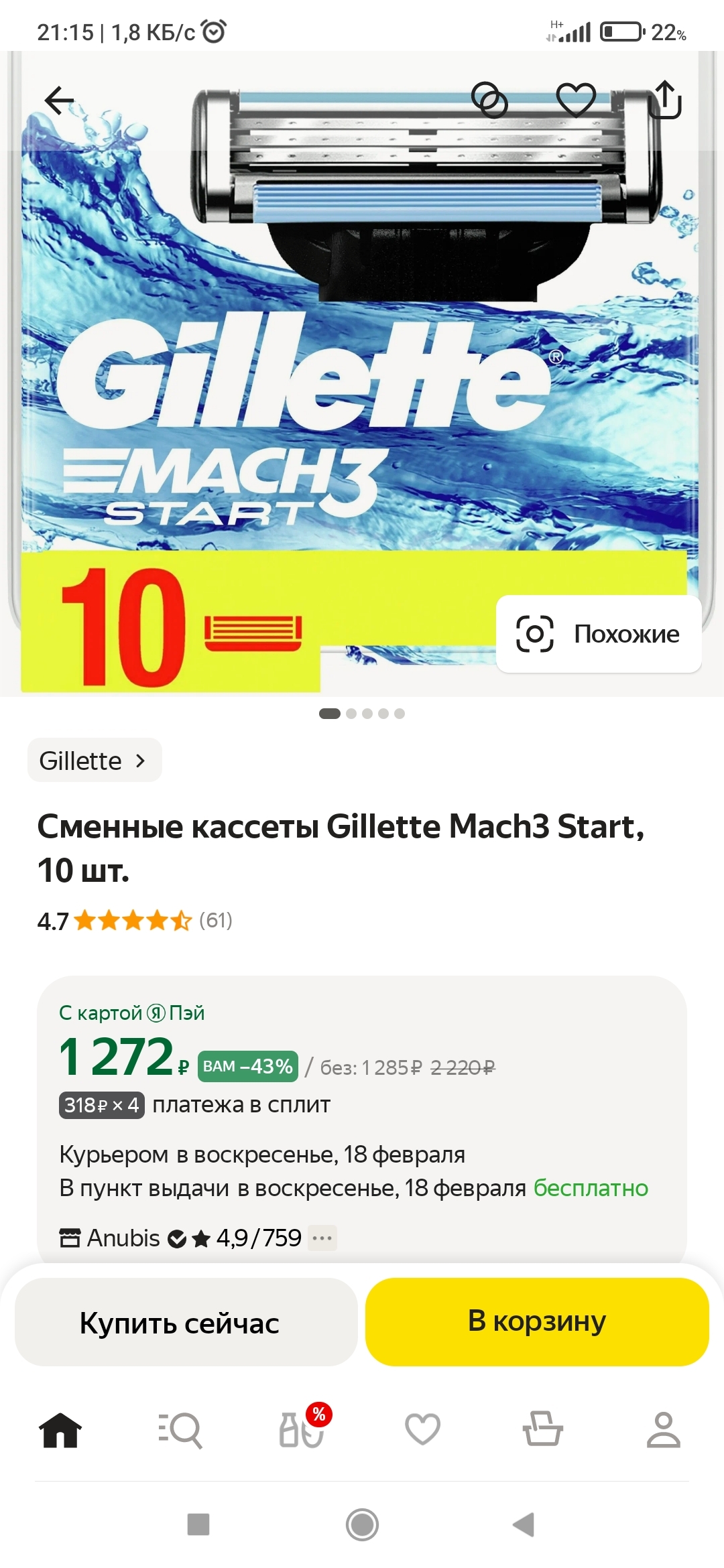Add product to comparison list

coord(489,100)
